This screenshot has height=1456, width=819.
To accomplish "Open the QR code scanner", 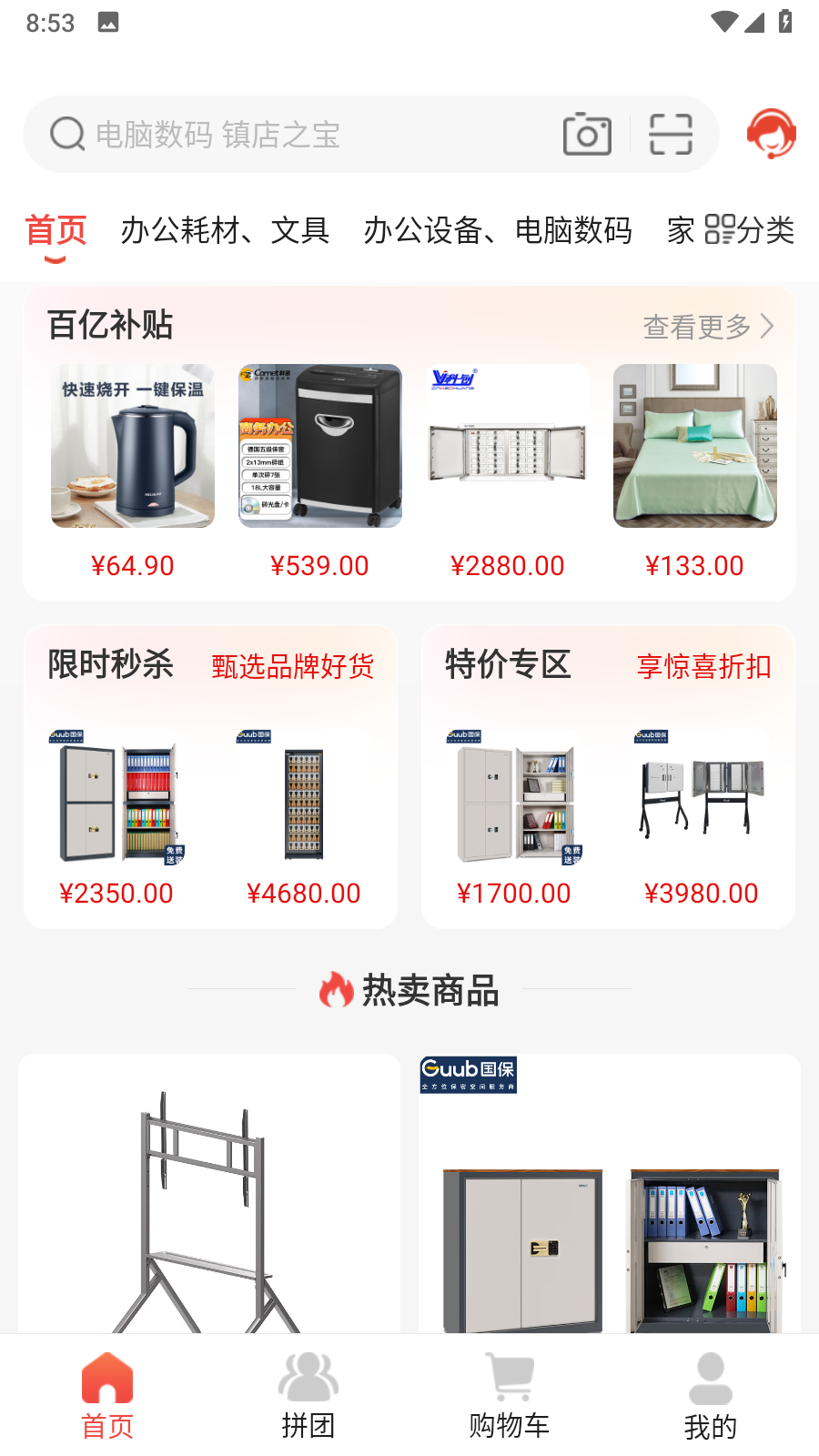I will click(x=671, y=135).
